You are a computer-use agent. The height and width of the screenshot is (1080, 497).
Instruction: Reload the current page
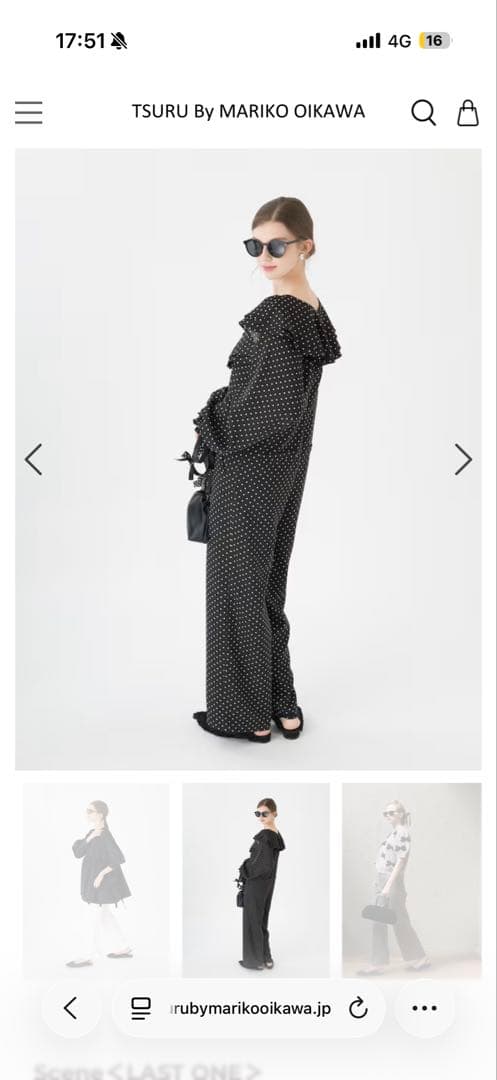click(358, 1009)
